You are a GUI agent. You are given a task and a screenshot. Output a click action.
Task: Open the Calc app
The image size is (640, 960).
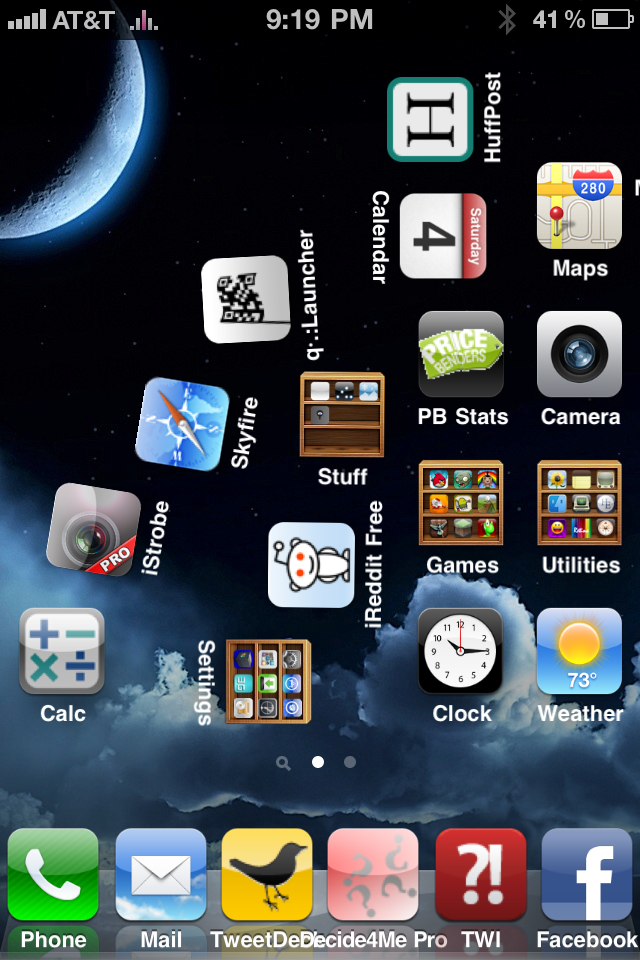click(62, 651)
